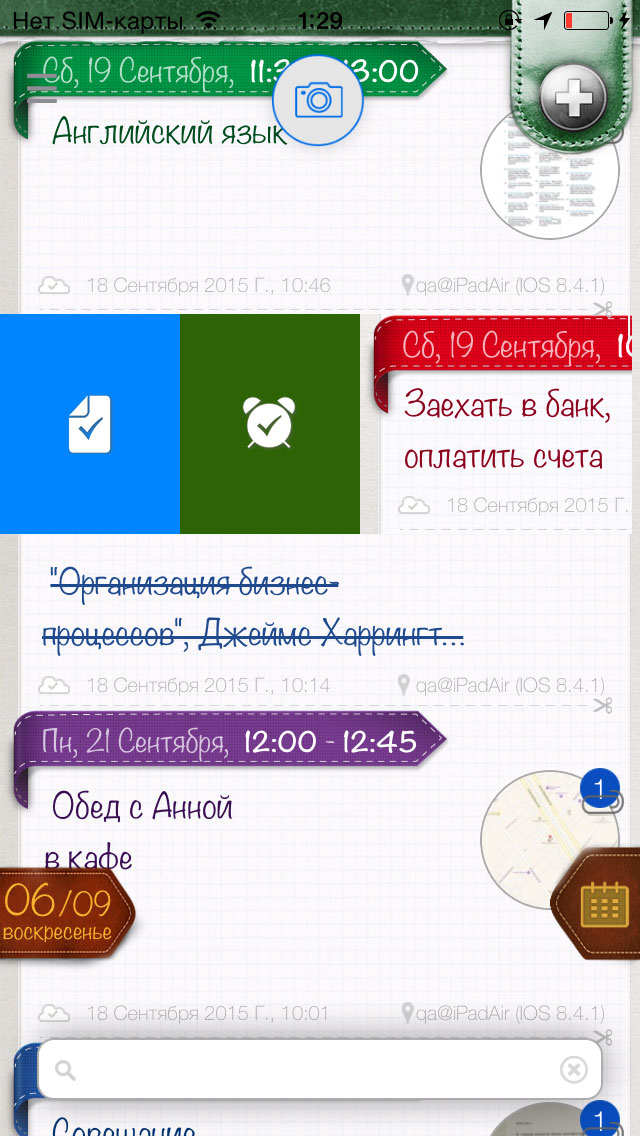Add a new note with plus button
Screen dimensions: 640x1136
click(573, 96)
